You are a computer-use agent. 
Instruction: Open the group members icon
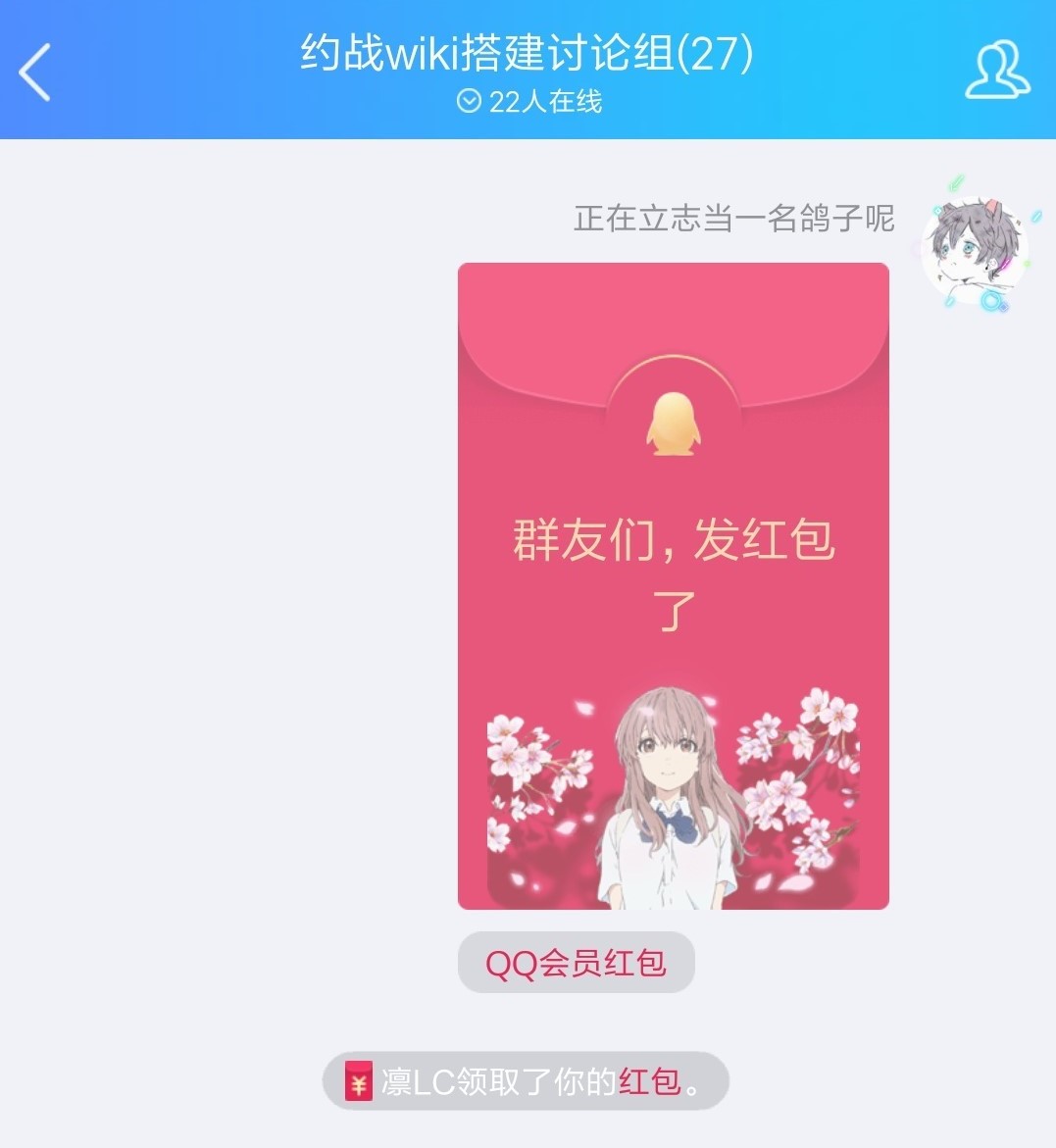pos(997,71)
